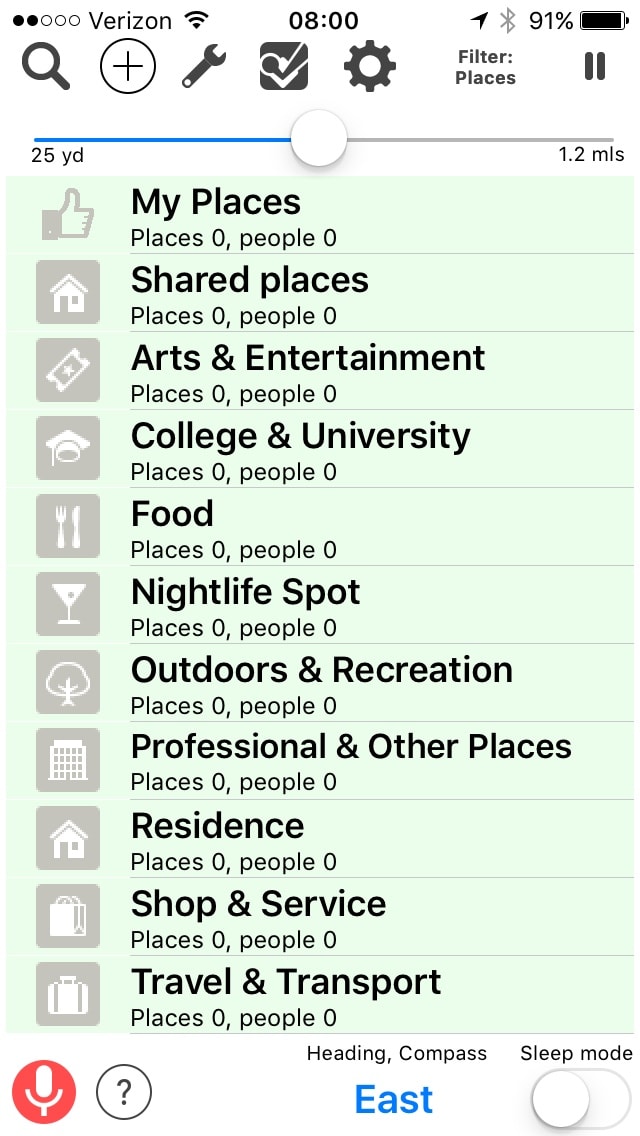View the Nightlife Spot category
Screen dimensions: 640x1136
point(320,606)
